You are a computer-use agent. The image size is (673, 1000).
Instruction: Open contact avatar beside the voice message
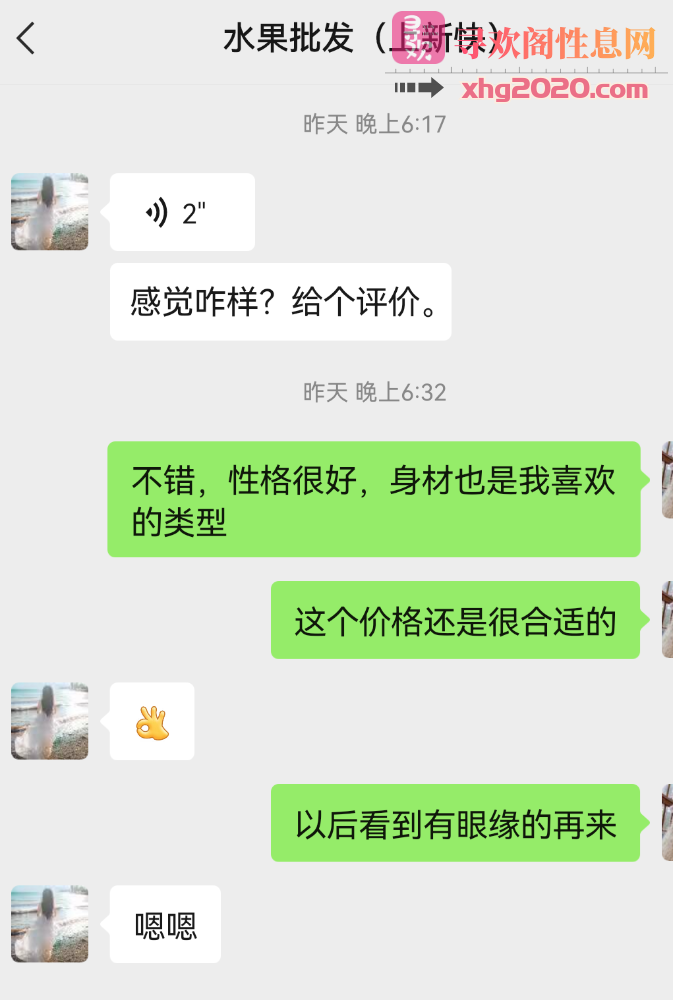point(49,212)
